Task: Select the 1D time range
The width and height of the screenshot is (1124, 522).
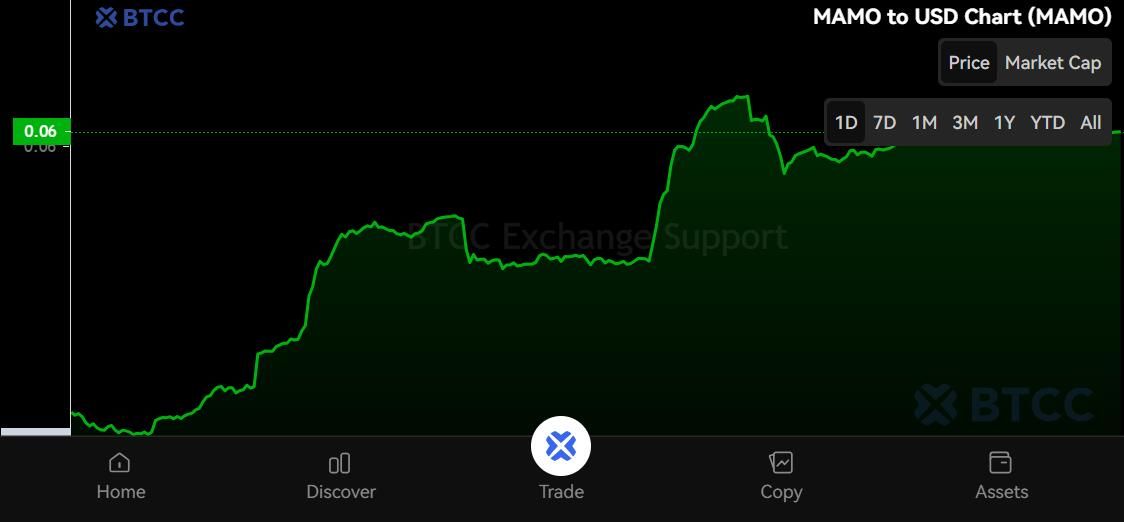Action: [846, 122]
